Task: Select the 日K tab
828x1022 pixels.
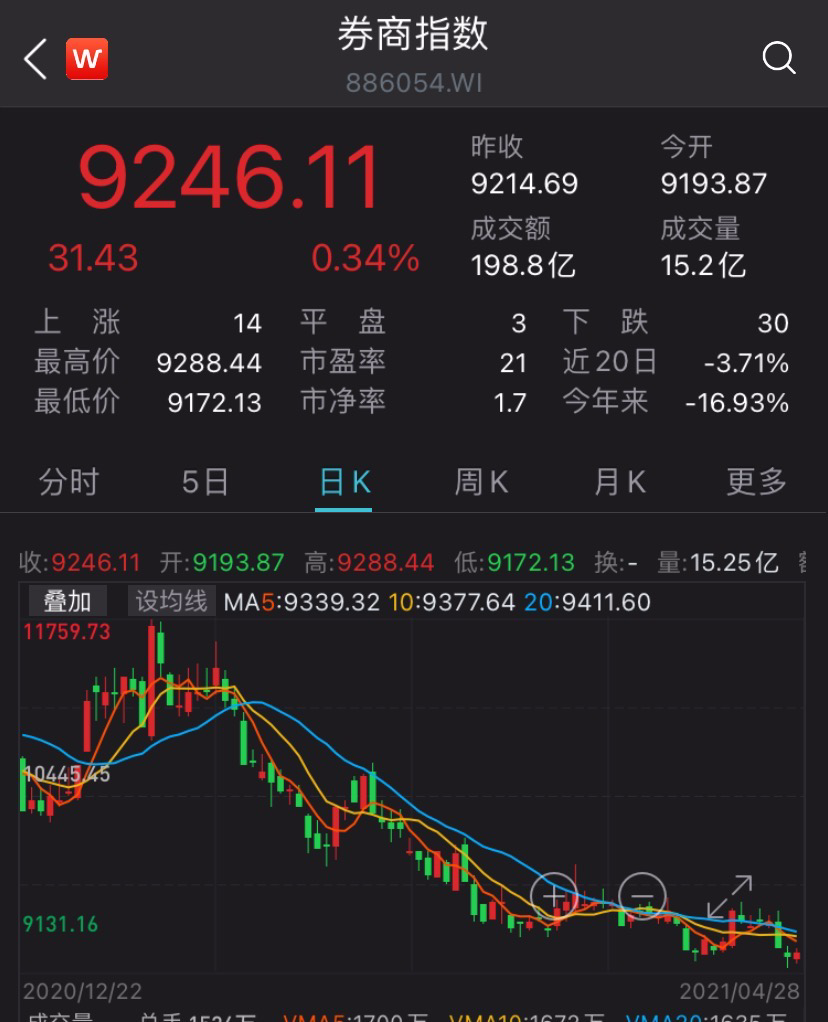Action: tap(344, 482)
